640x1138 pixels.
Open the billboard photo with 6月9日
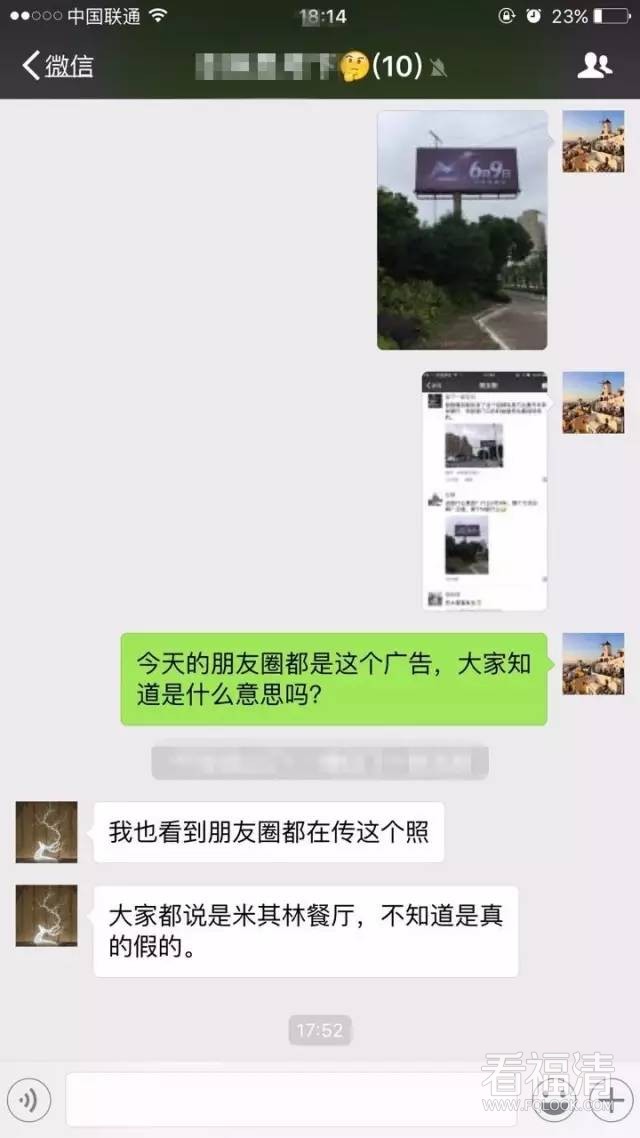coord(462,230)
